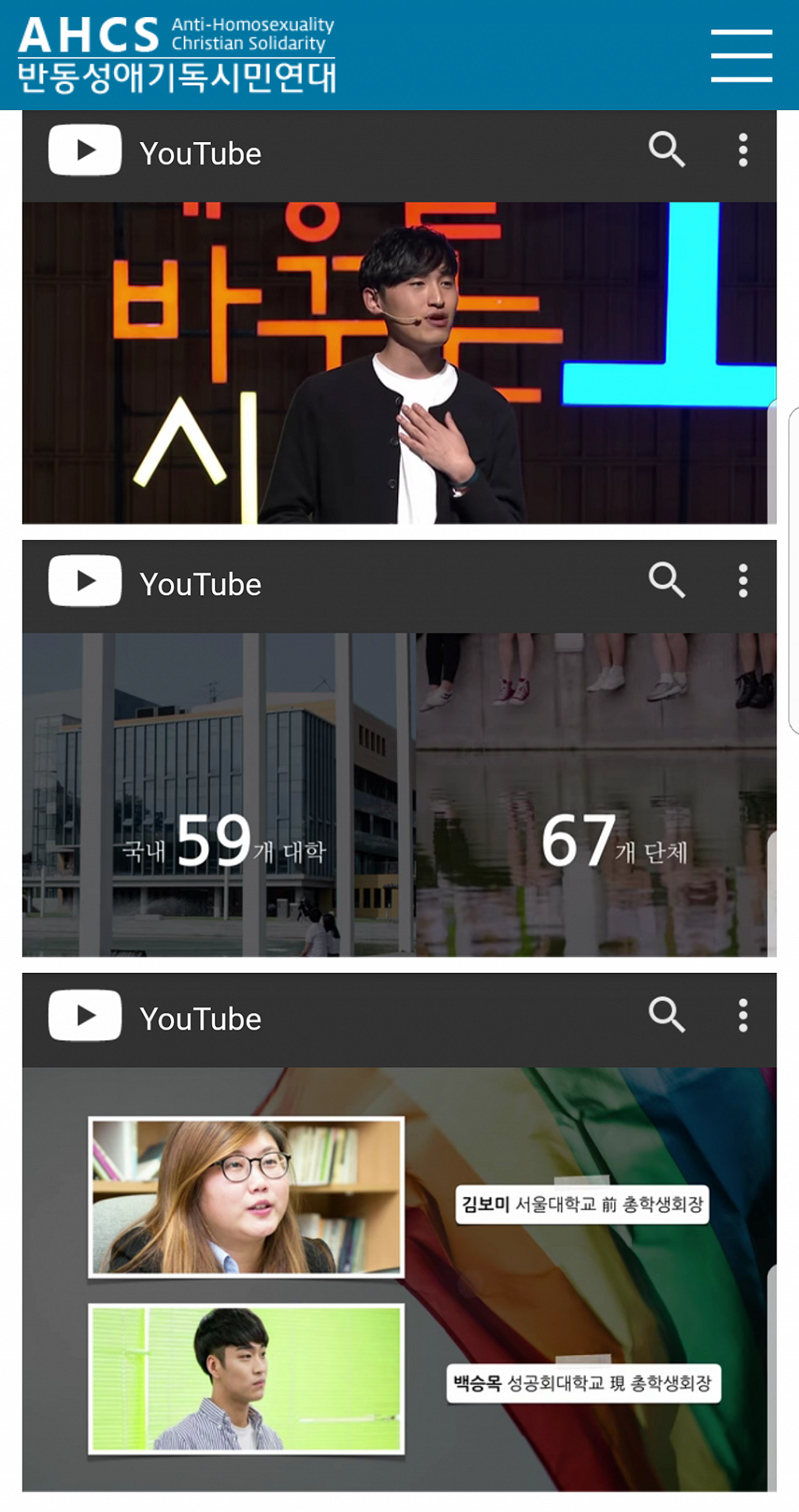The height and width of the screenshot is (1512, 799).
Task: Open overflow menu on the 김보미 video
Action: tap(743, 1015)
